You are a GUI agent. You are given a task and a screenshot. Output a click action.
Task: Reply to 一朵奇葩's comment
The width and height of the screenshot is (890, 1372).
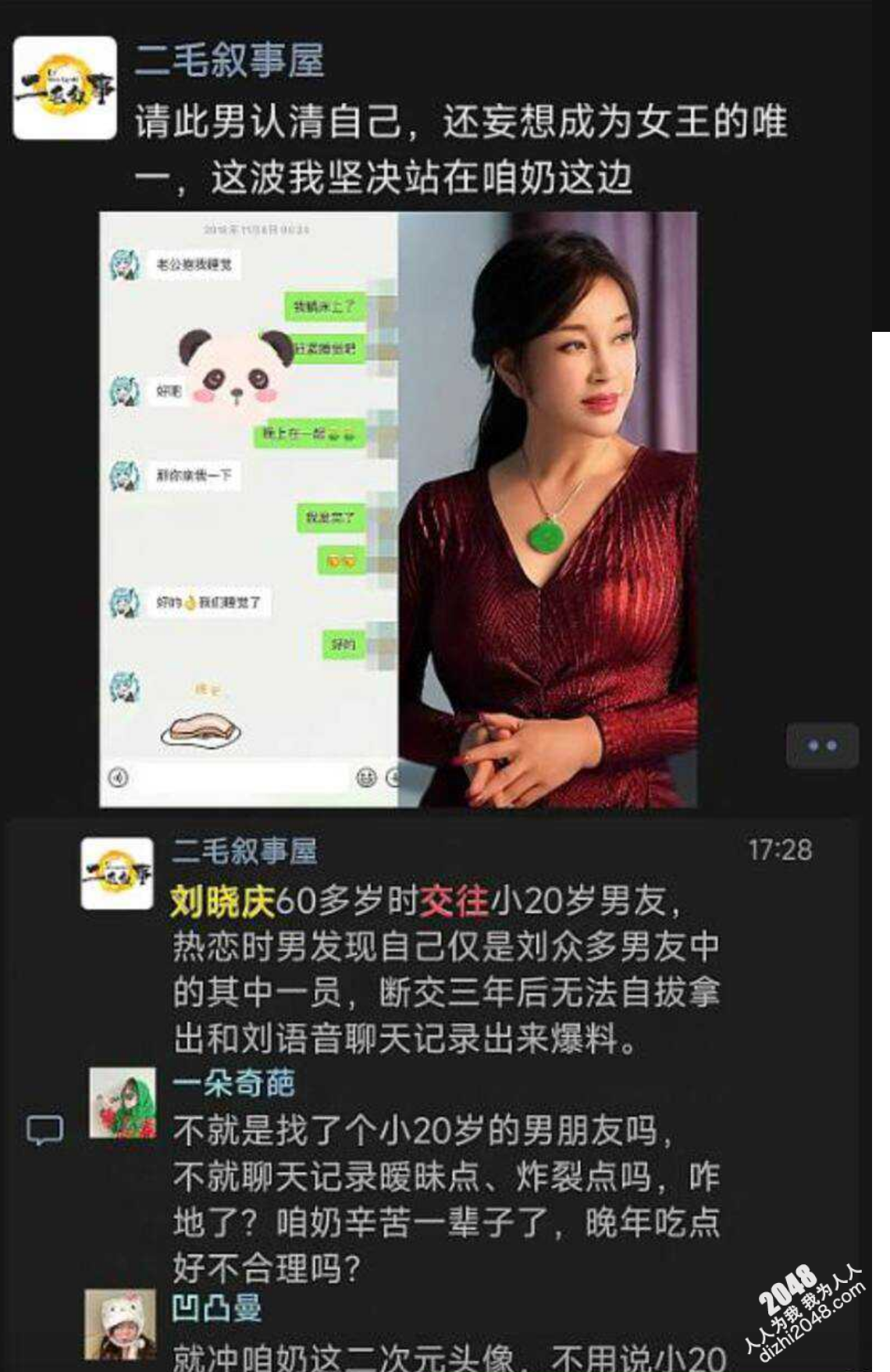[x=445, y=1198]
